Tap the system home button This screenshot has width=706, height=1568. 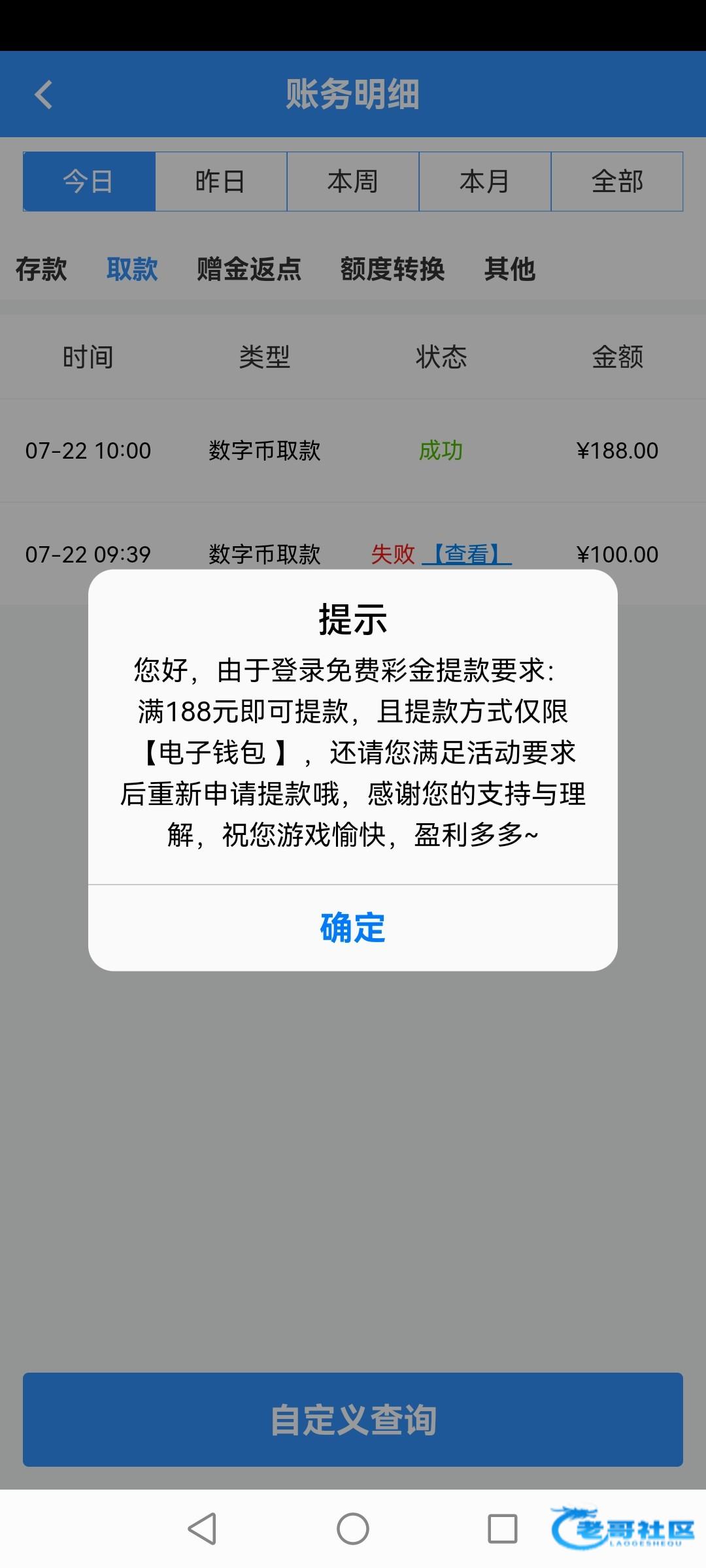click(353, 1529)
